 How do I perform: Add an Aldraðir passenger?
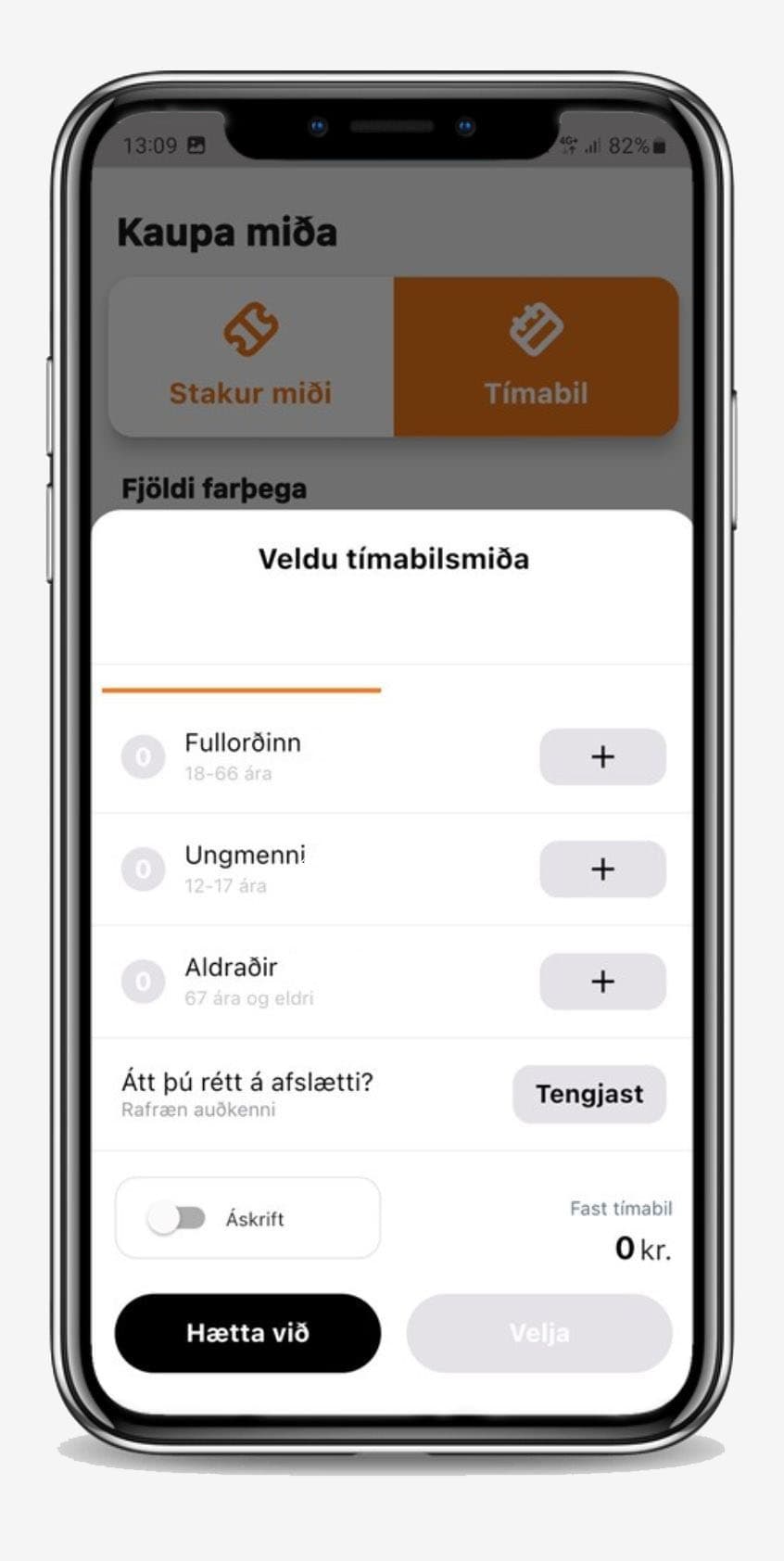(602, 981)
